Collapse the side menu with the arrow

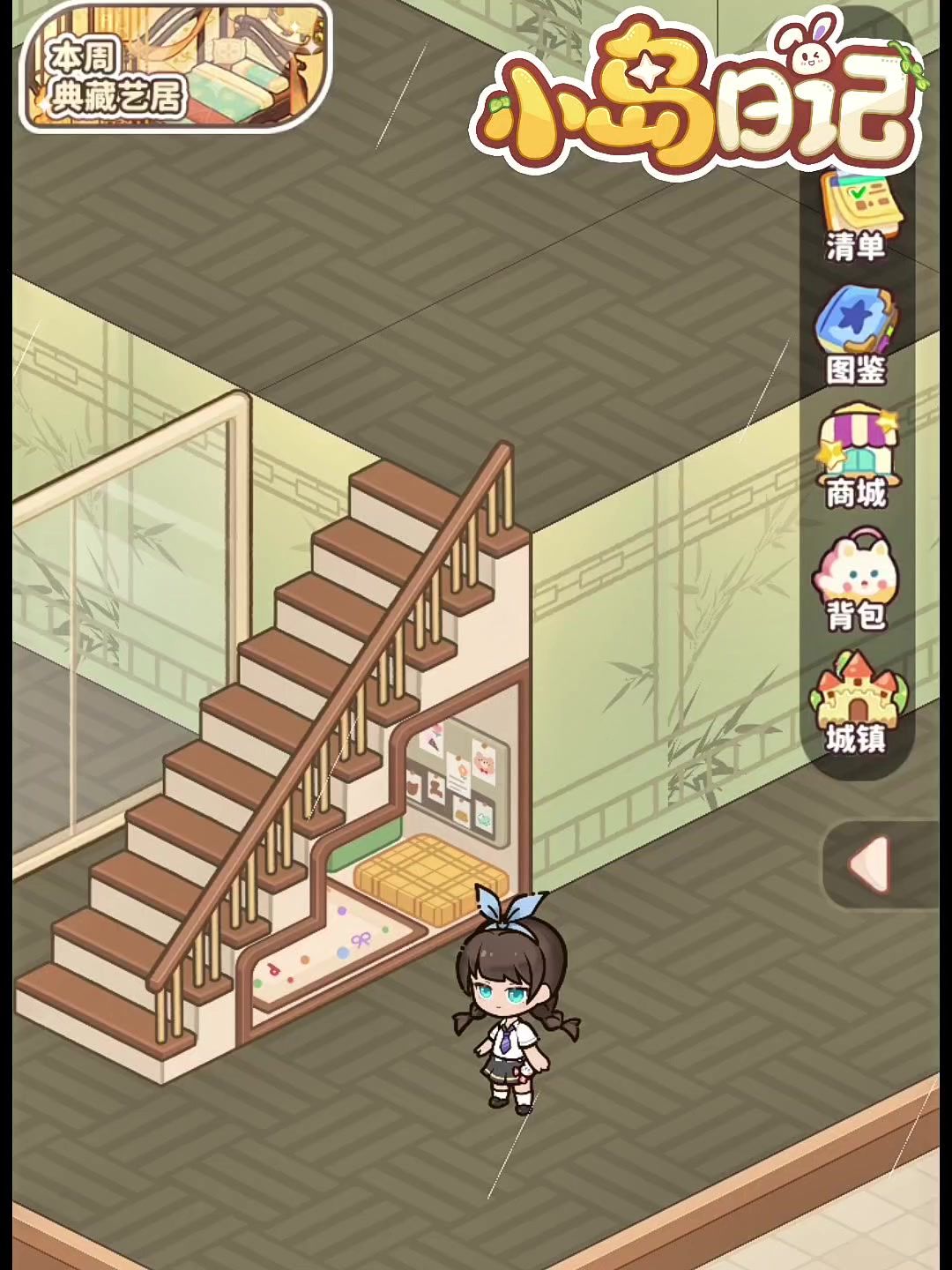pos(871,864)
